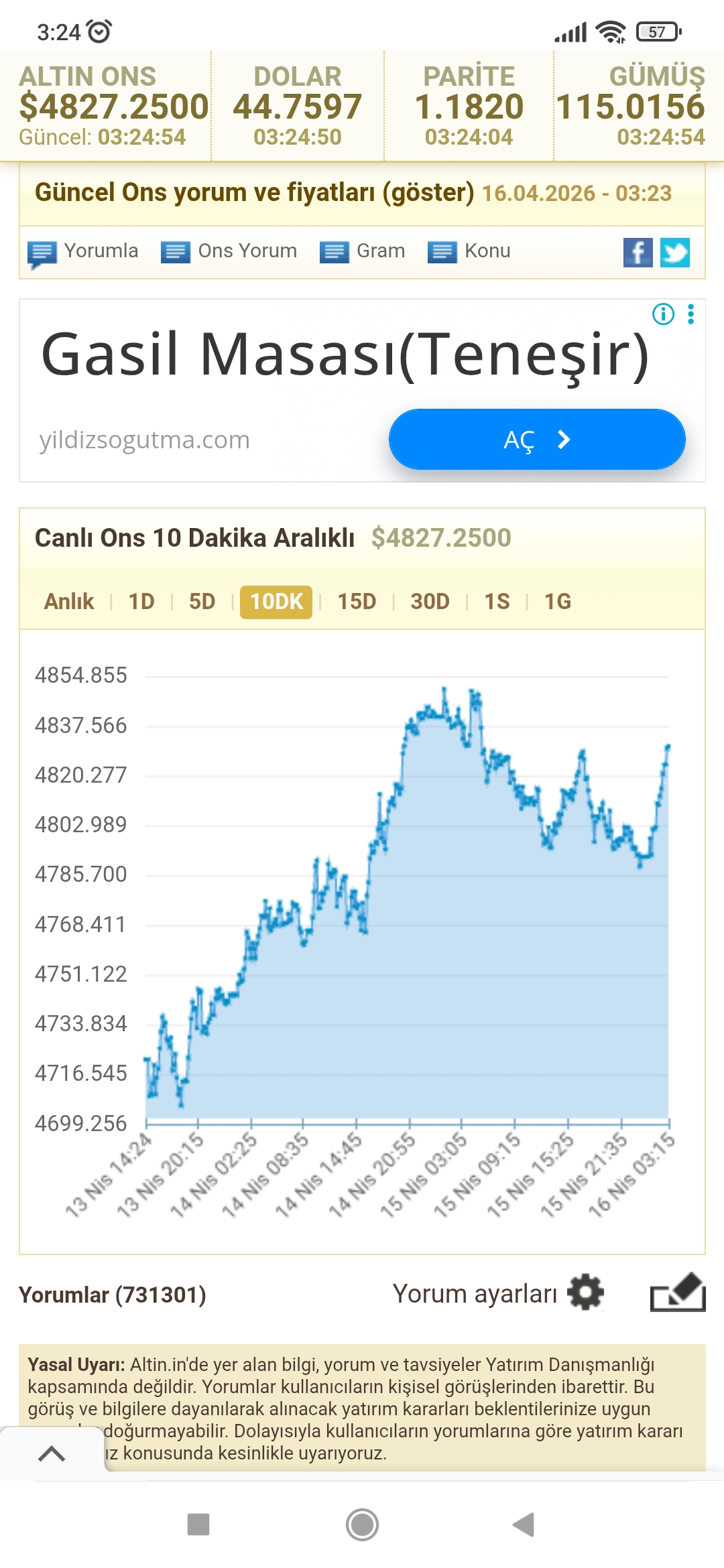The width and height of the screenshot is (724, 1568).
Task: Share the page on Facebook
Action: point(638,253)
